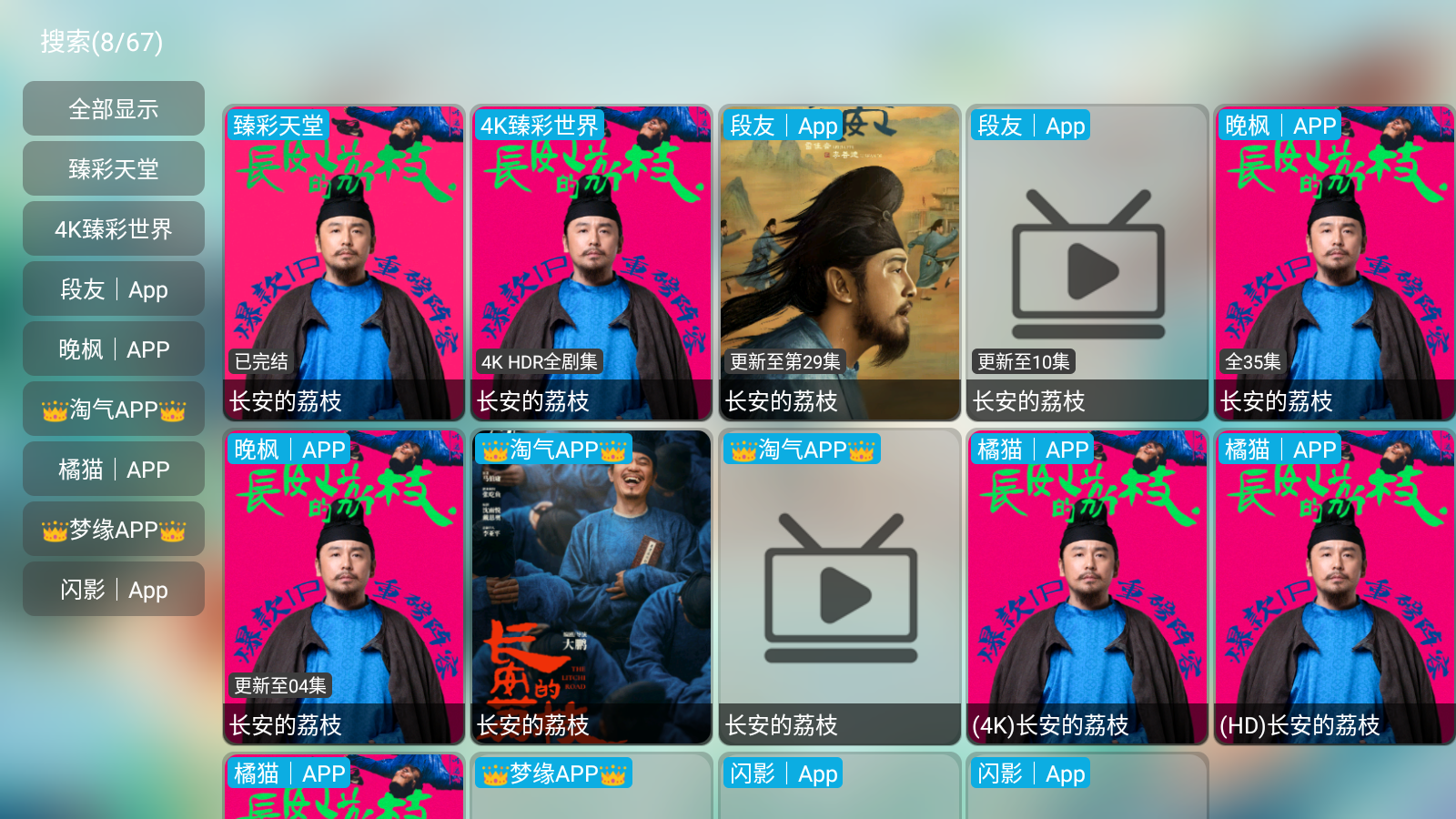Open the 臻彩天堂 card marked 已完结
This screenshot has height=819, width=1456.
coord(344,264)
